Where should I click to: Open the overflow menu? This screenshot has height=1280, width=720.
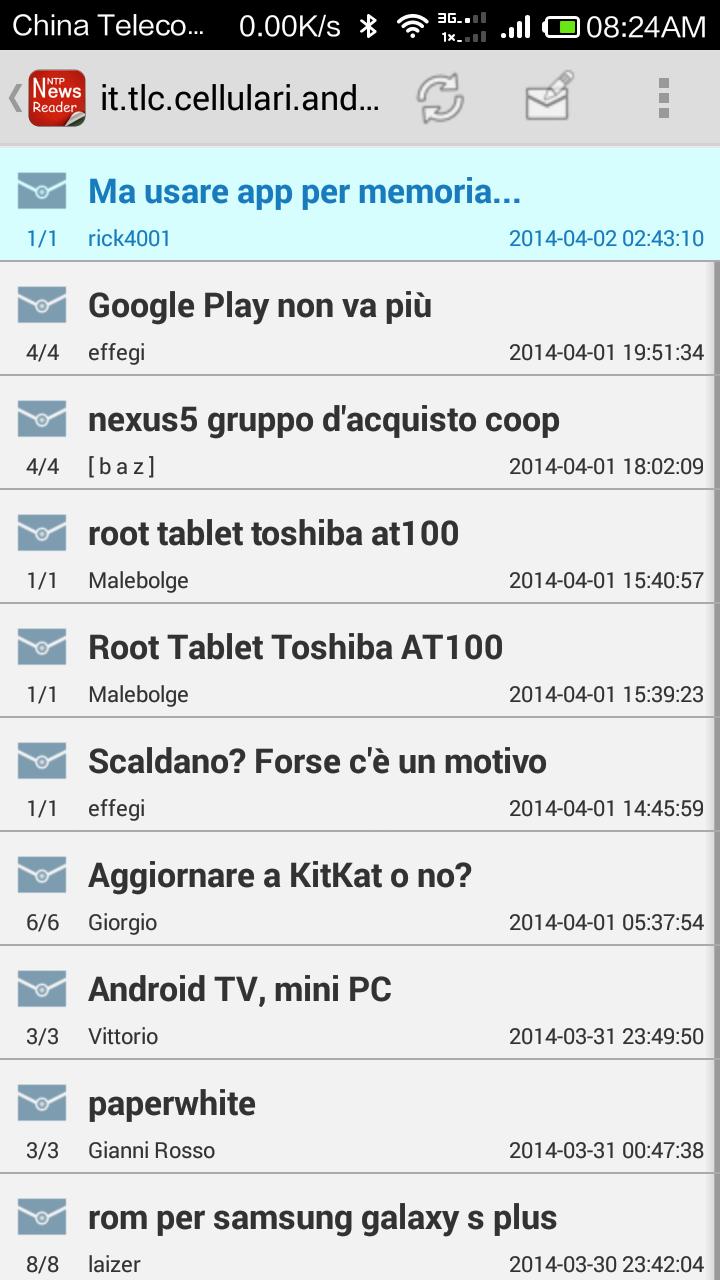pos(663,98)
